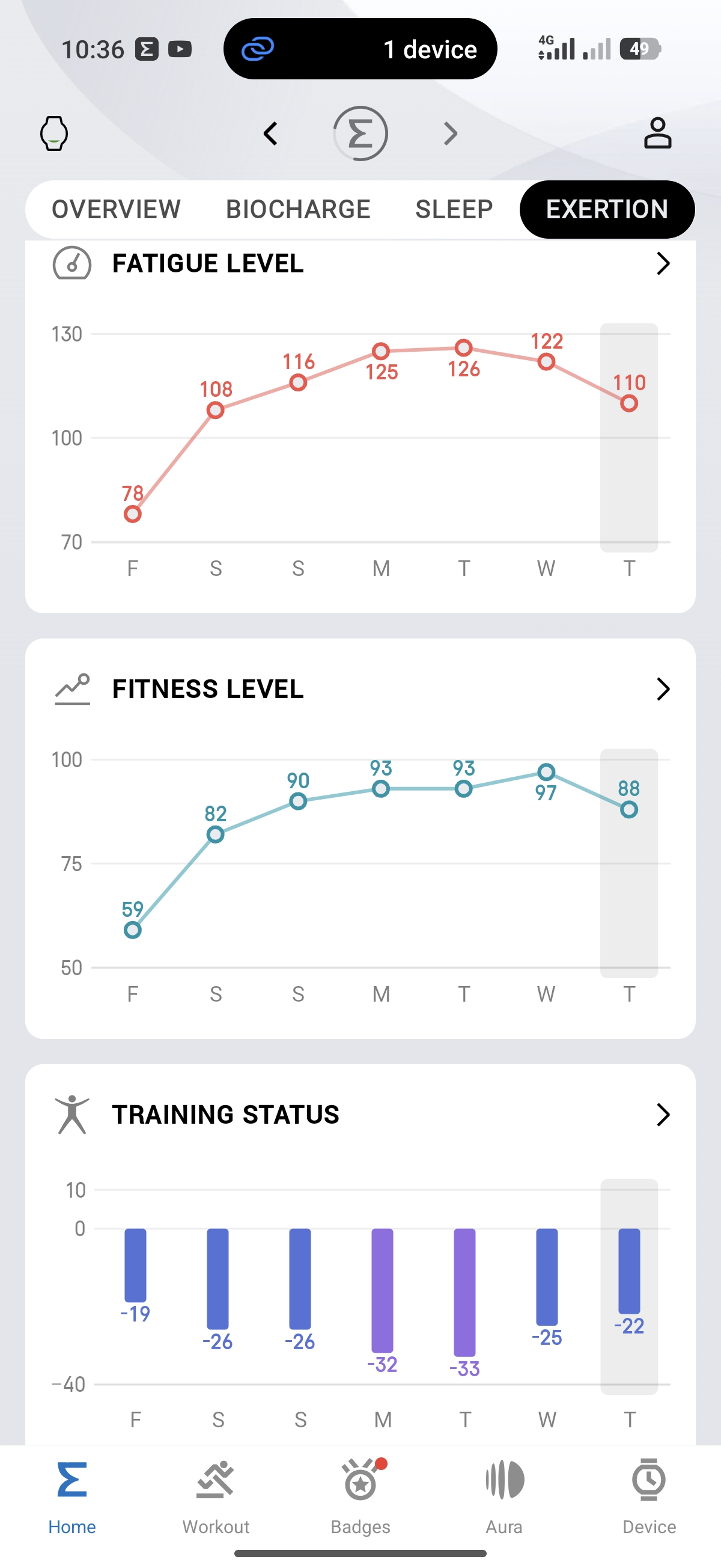Open the watch device status icon
This screenshot has width=721, height=1568.
point(53,133)
